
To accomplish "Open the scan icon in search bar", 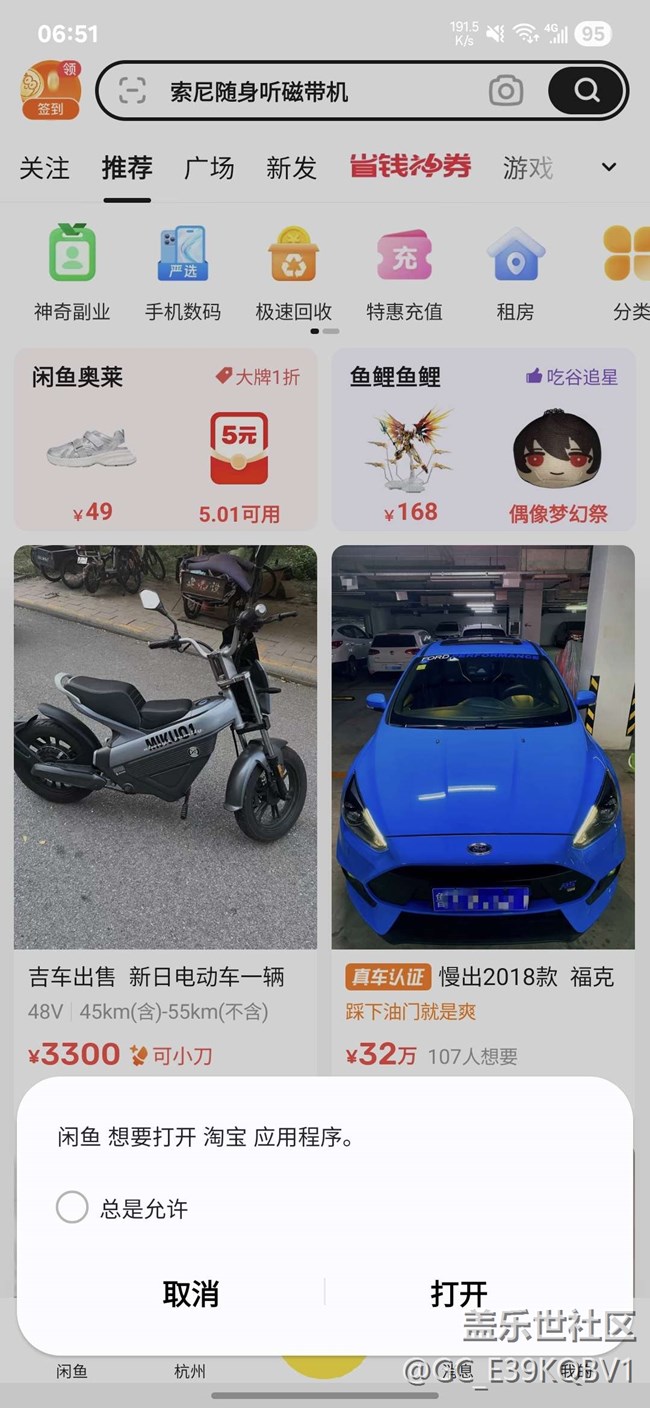I will point(132,92).
